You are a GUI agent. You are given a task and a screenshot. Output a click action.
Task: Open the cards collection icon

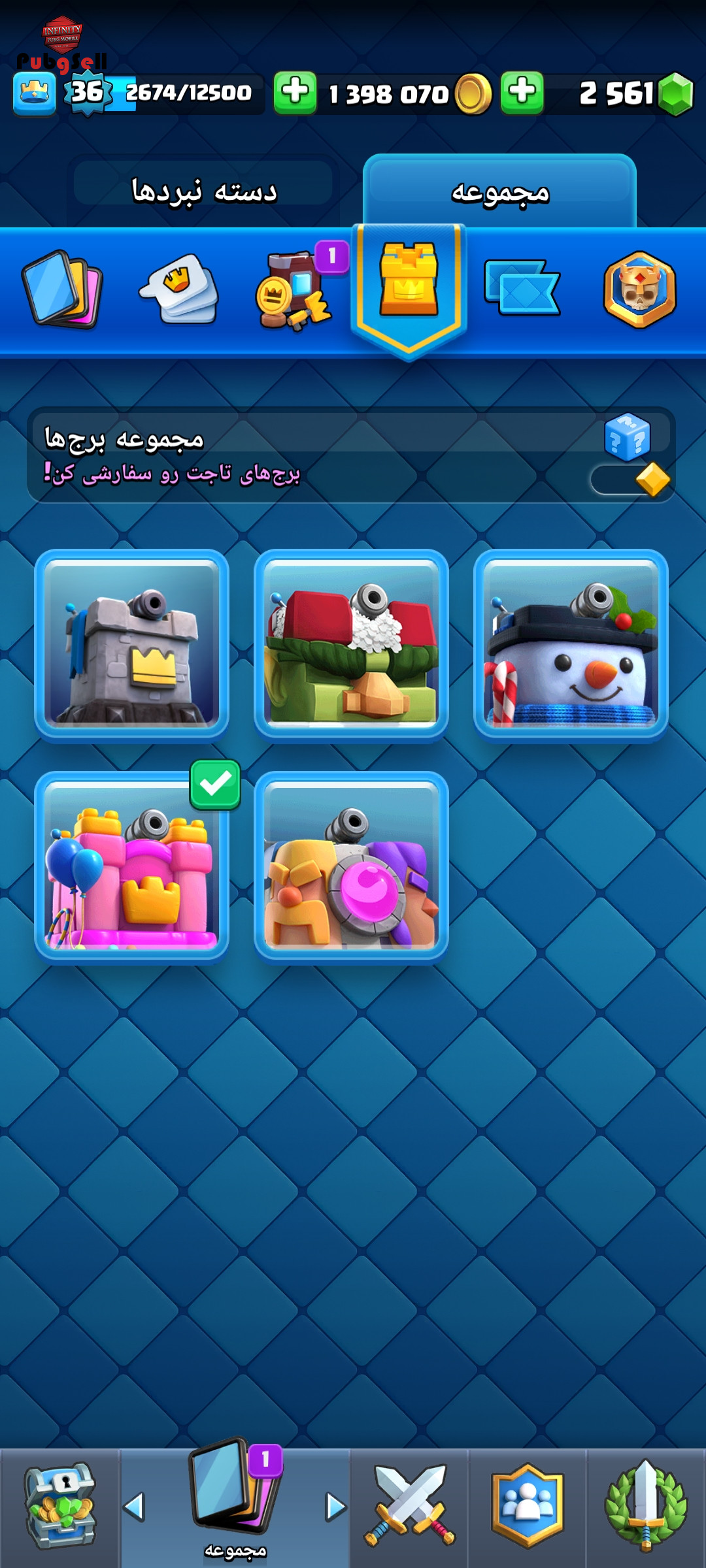pos(62,289)
